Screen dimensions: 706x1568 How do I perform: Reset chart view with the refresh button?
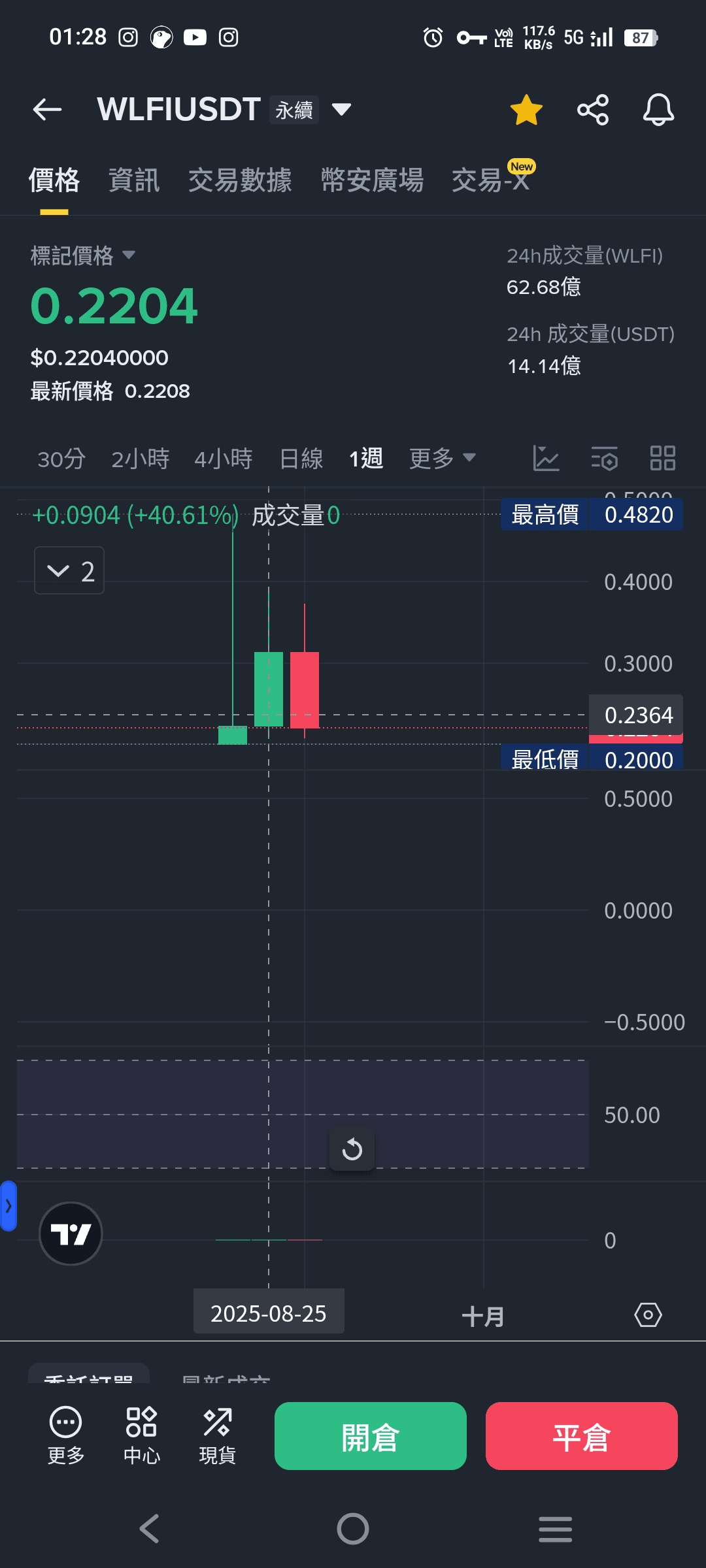click(x=352, y=1149)
